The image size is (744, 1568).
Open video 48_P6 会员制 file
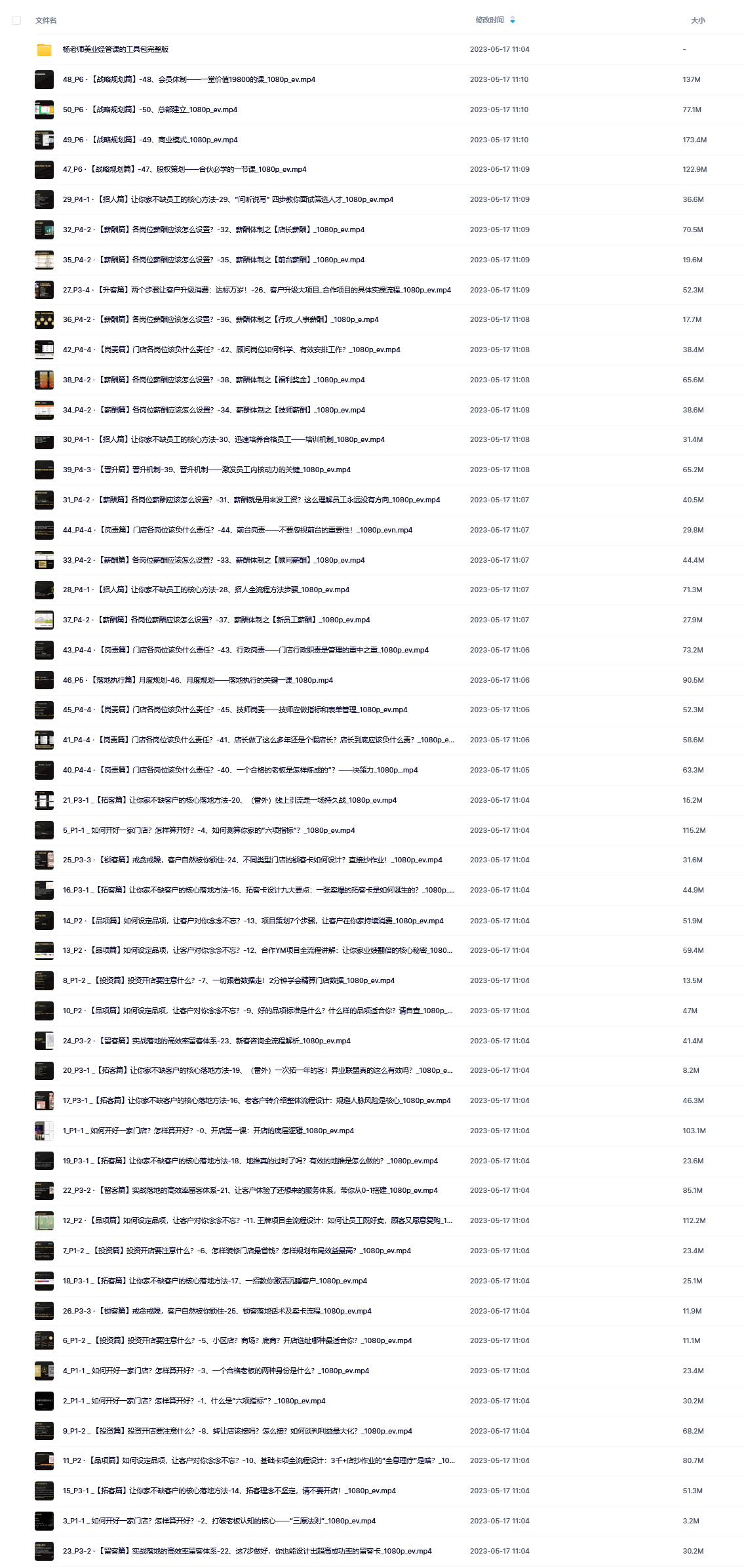(189, 79)
